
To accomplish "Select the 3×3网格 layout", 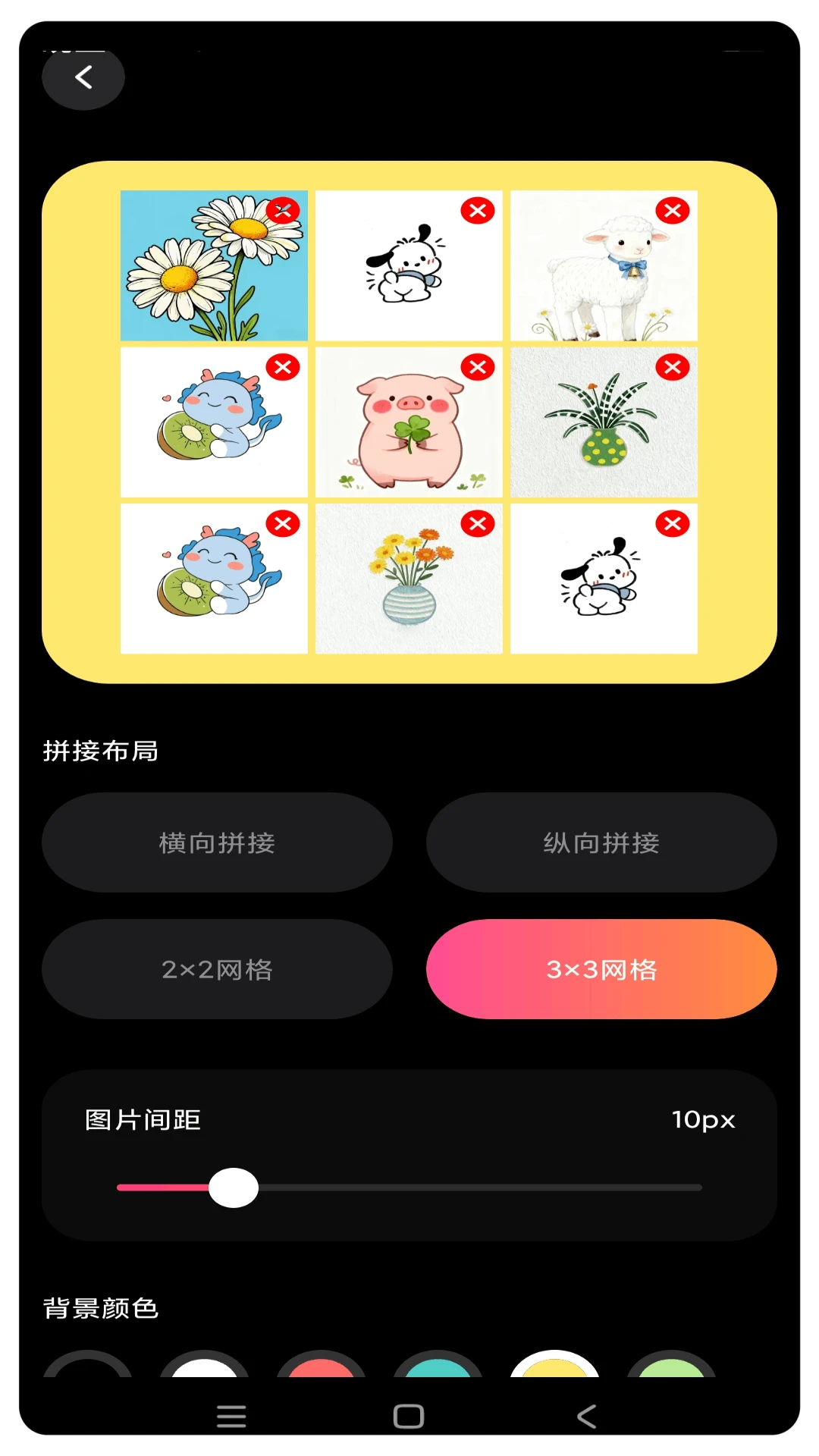I will tap(601, 969).
